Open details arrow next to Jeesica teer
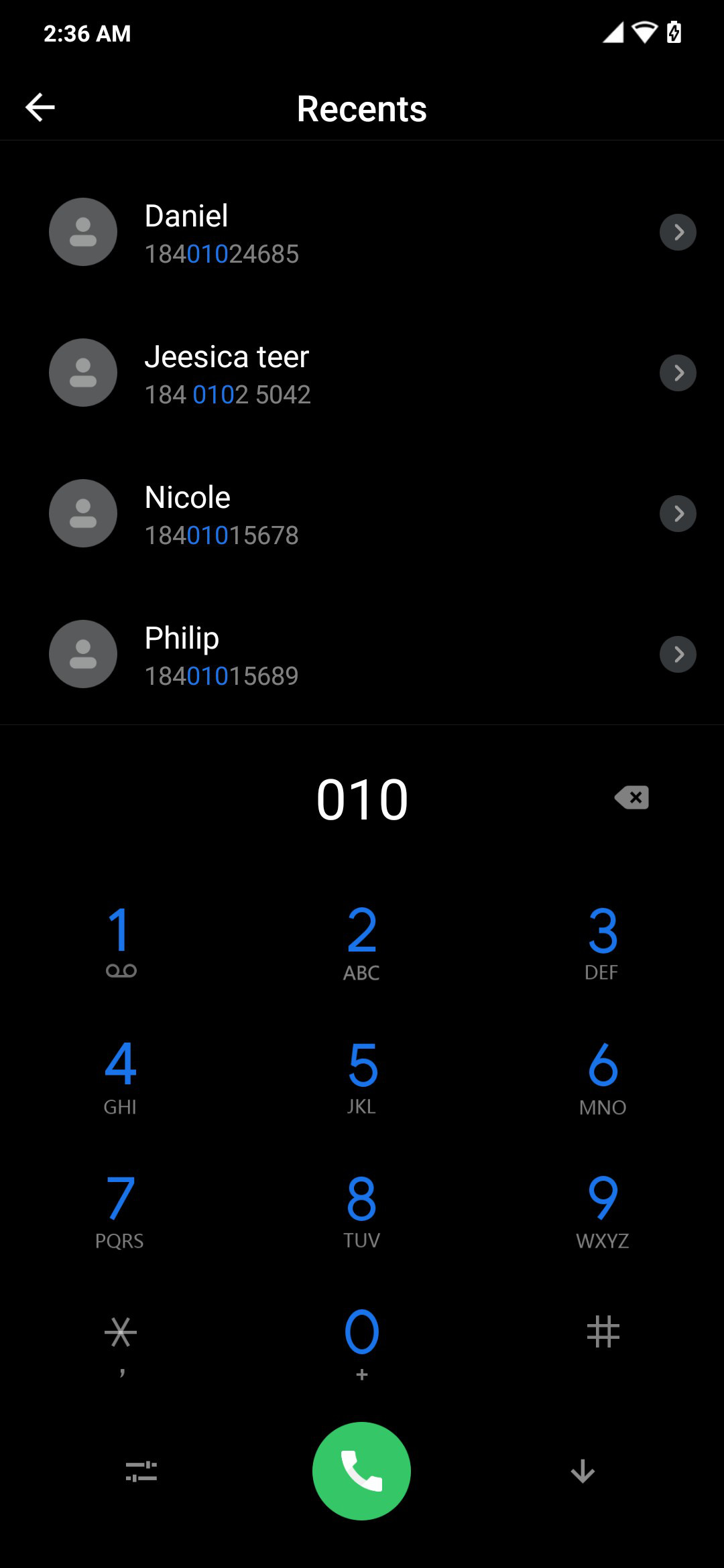 pos(678,373)
